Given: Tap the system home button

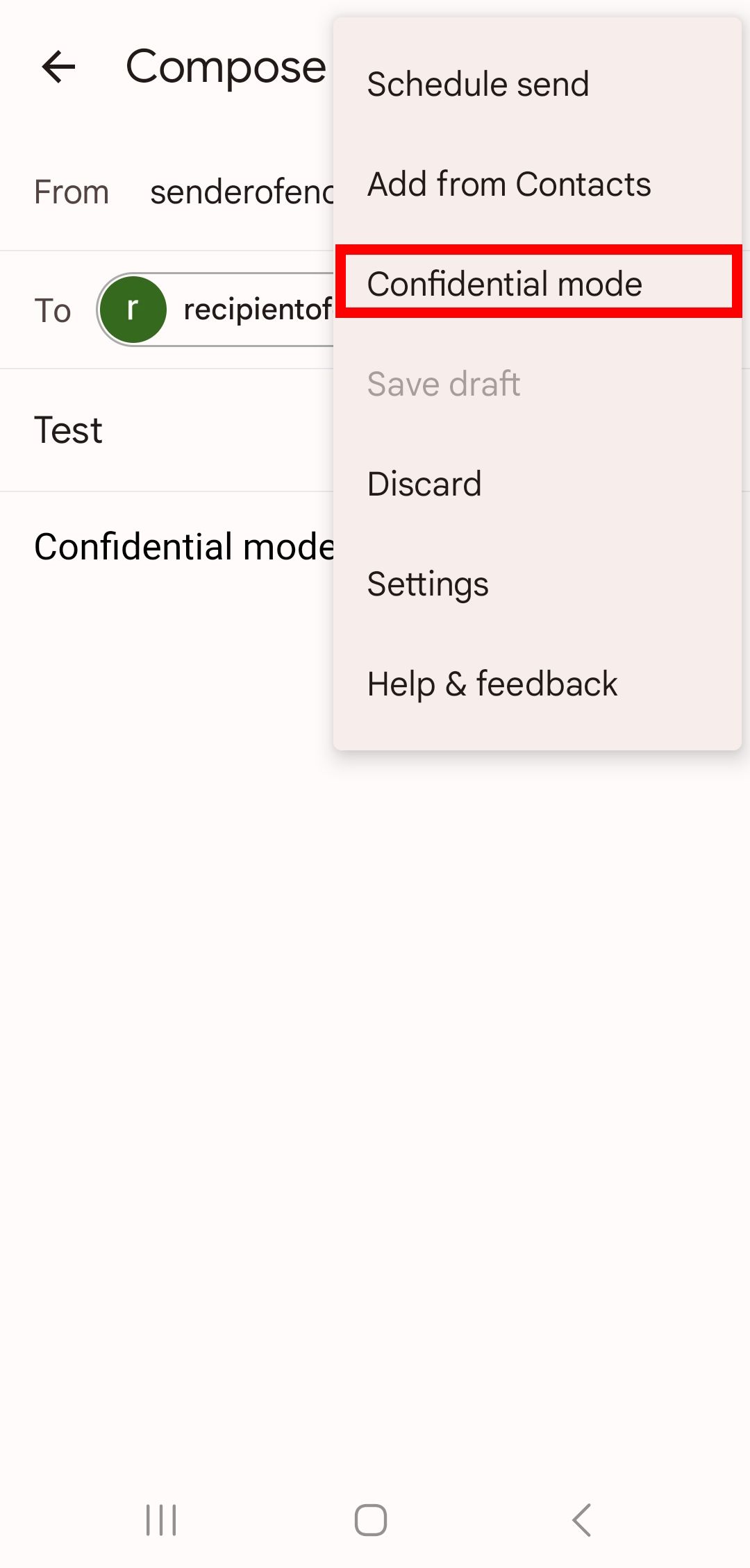Looking at the screenshot, I should click(x=371, y=1520).
